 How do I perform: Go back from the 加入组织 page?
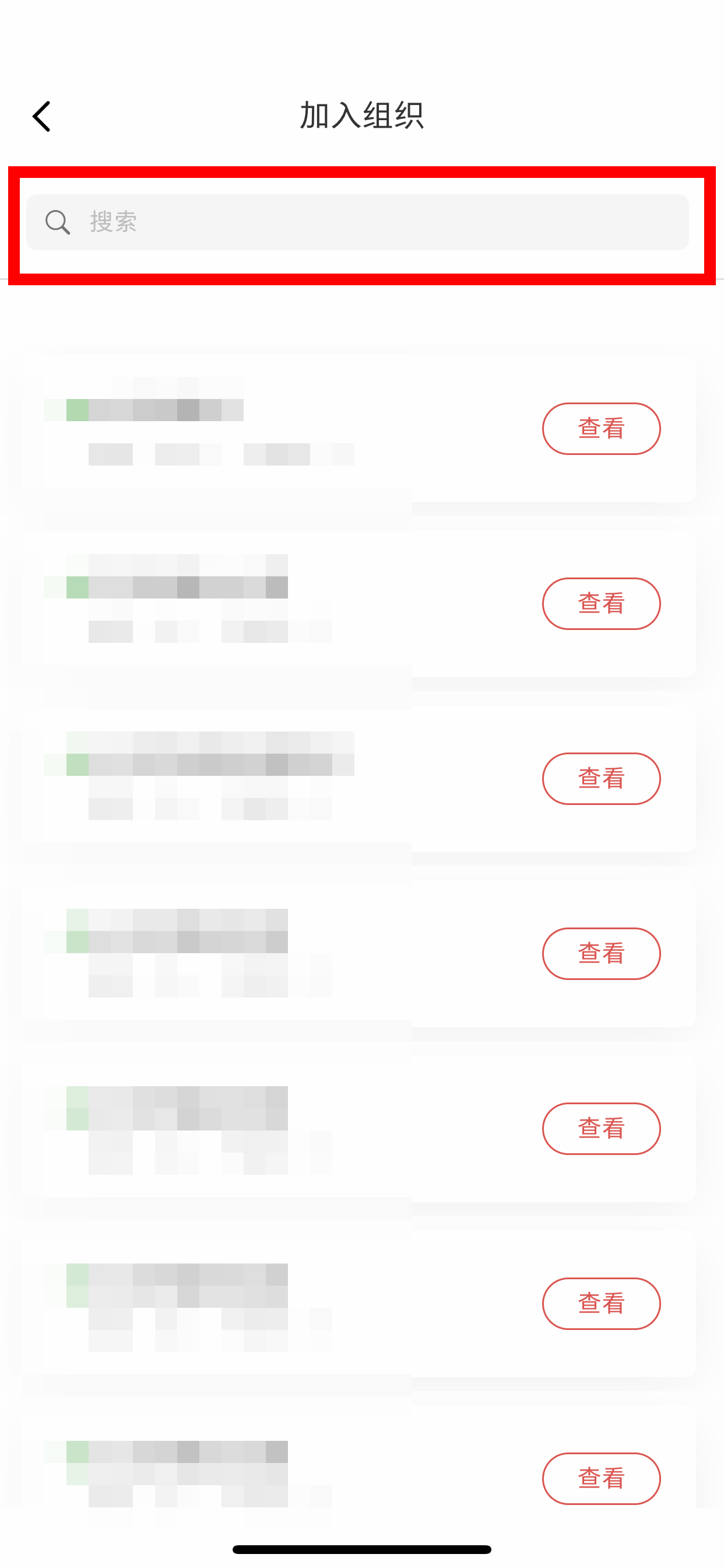[x=41, y=116]
